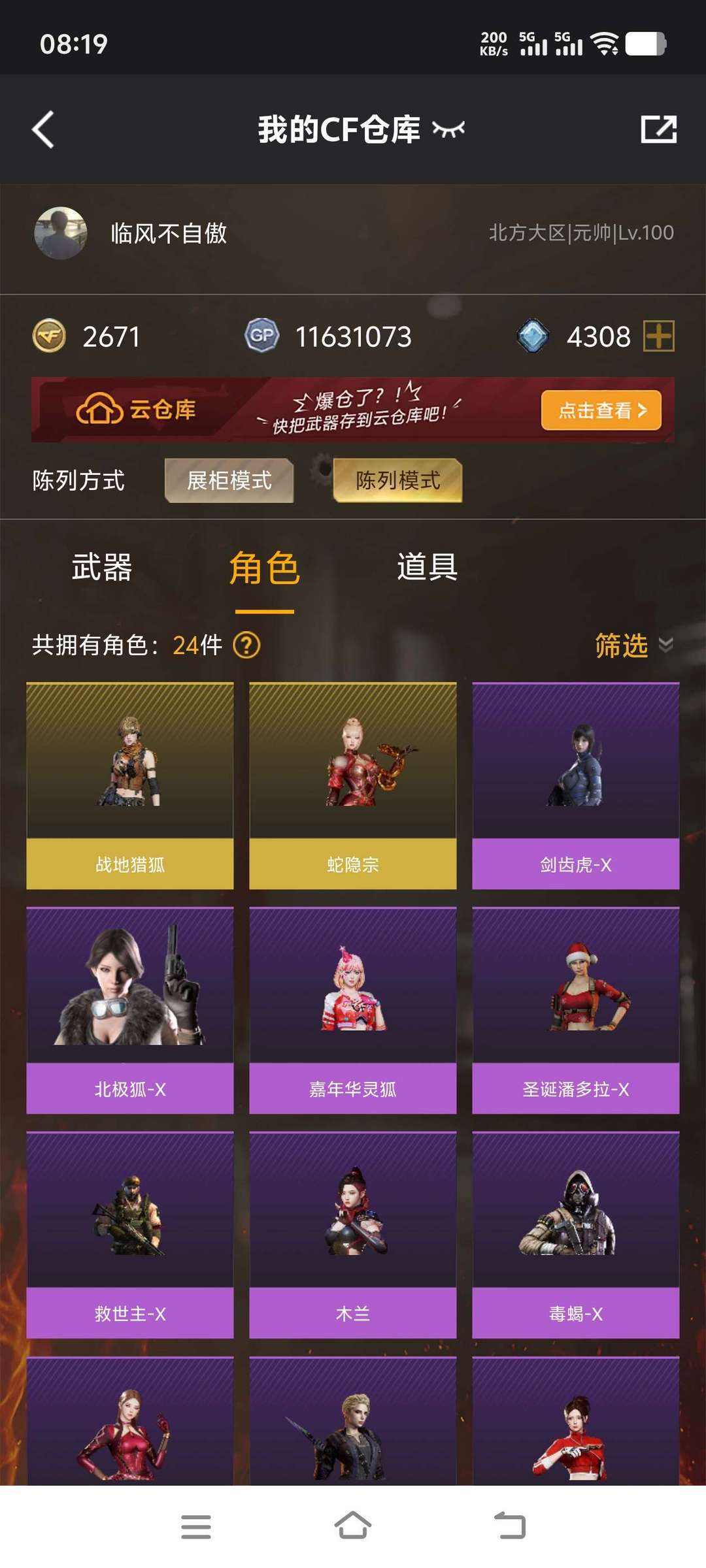Switch to the 武器 tab
706x1568 pixels.
click(x=102, y=566)
